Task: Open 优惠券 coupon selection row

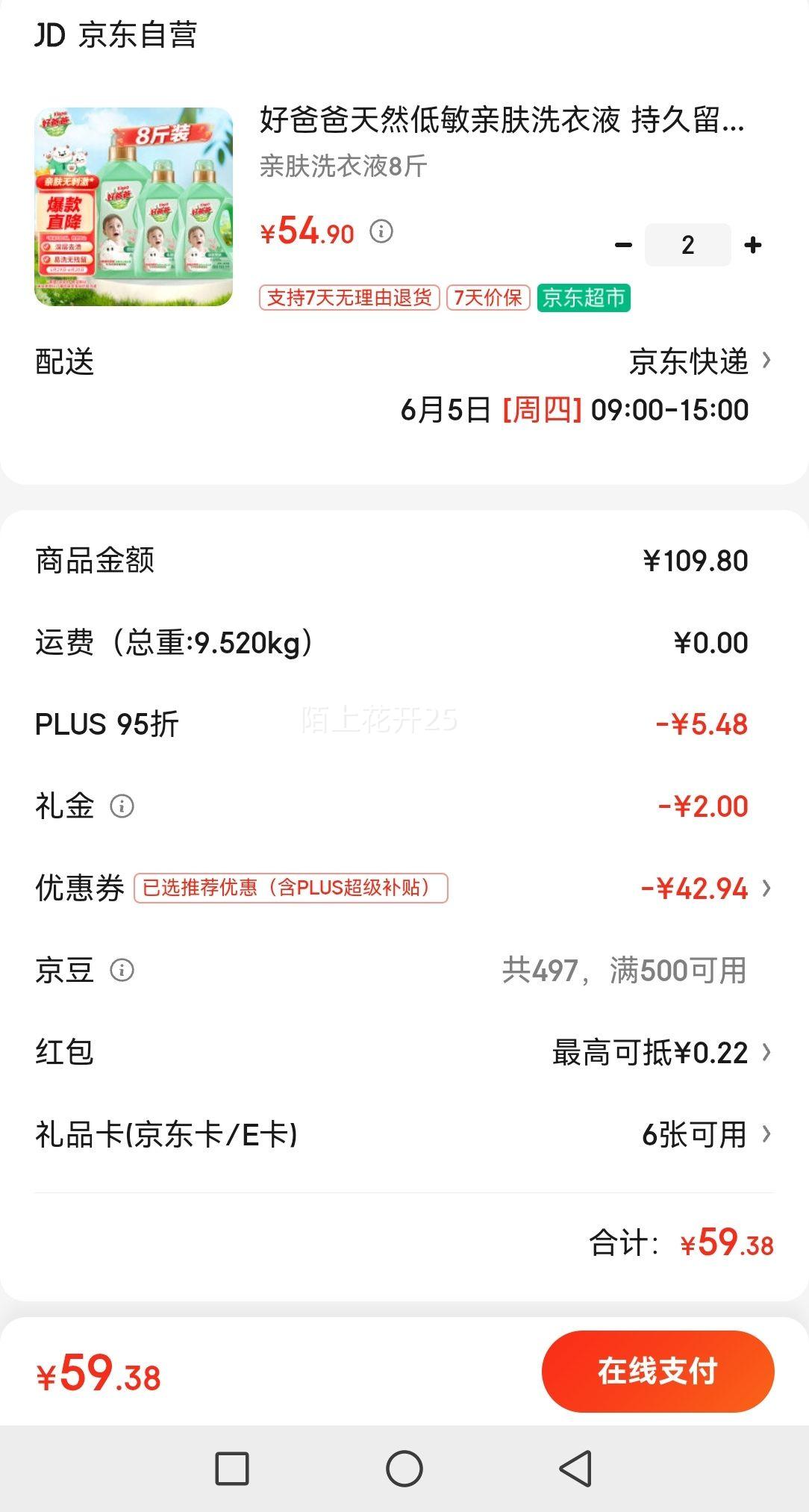Action: point(404,888)
